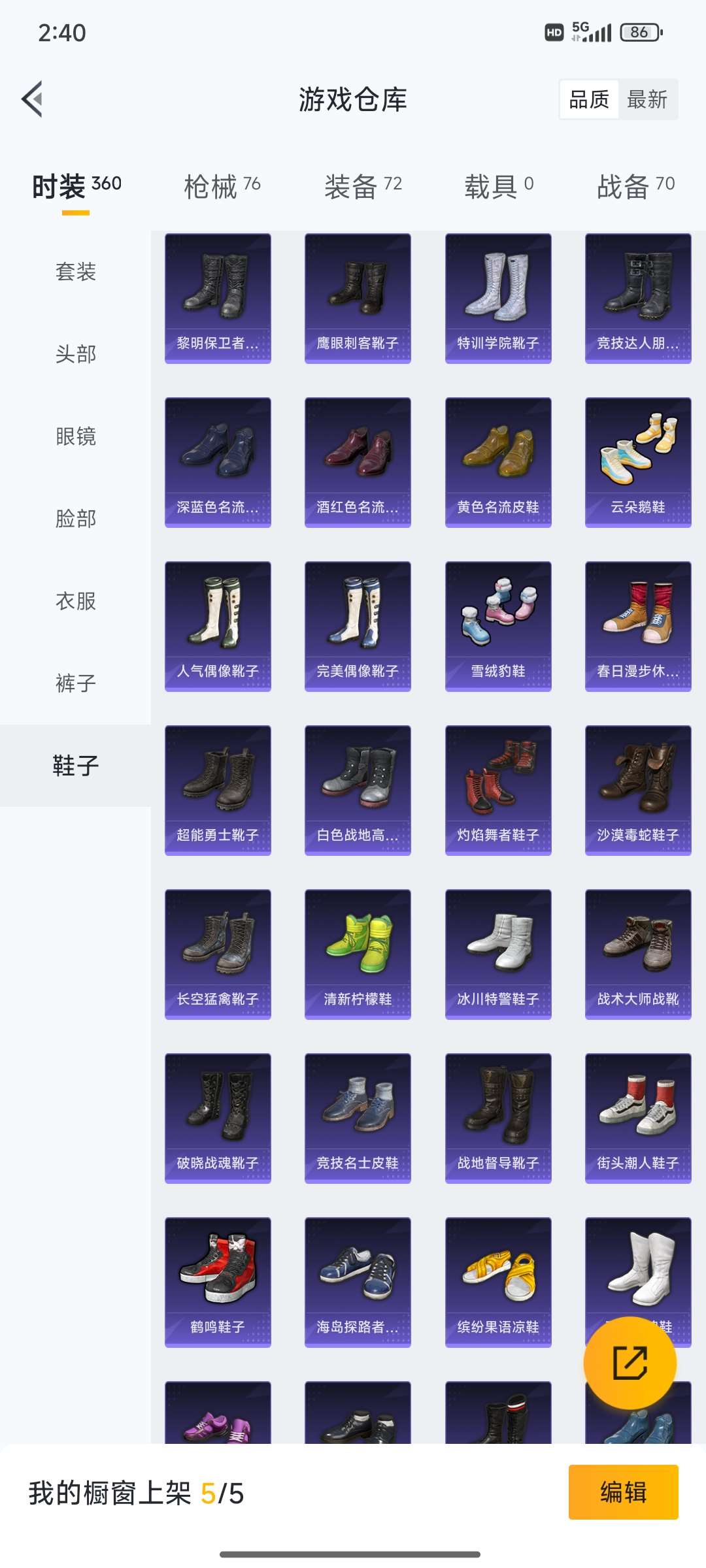Select the 特训学院靴子 item

click(x=498, y=297)
